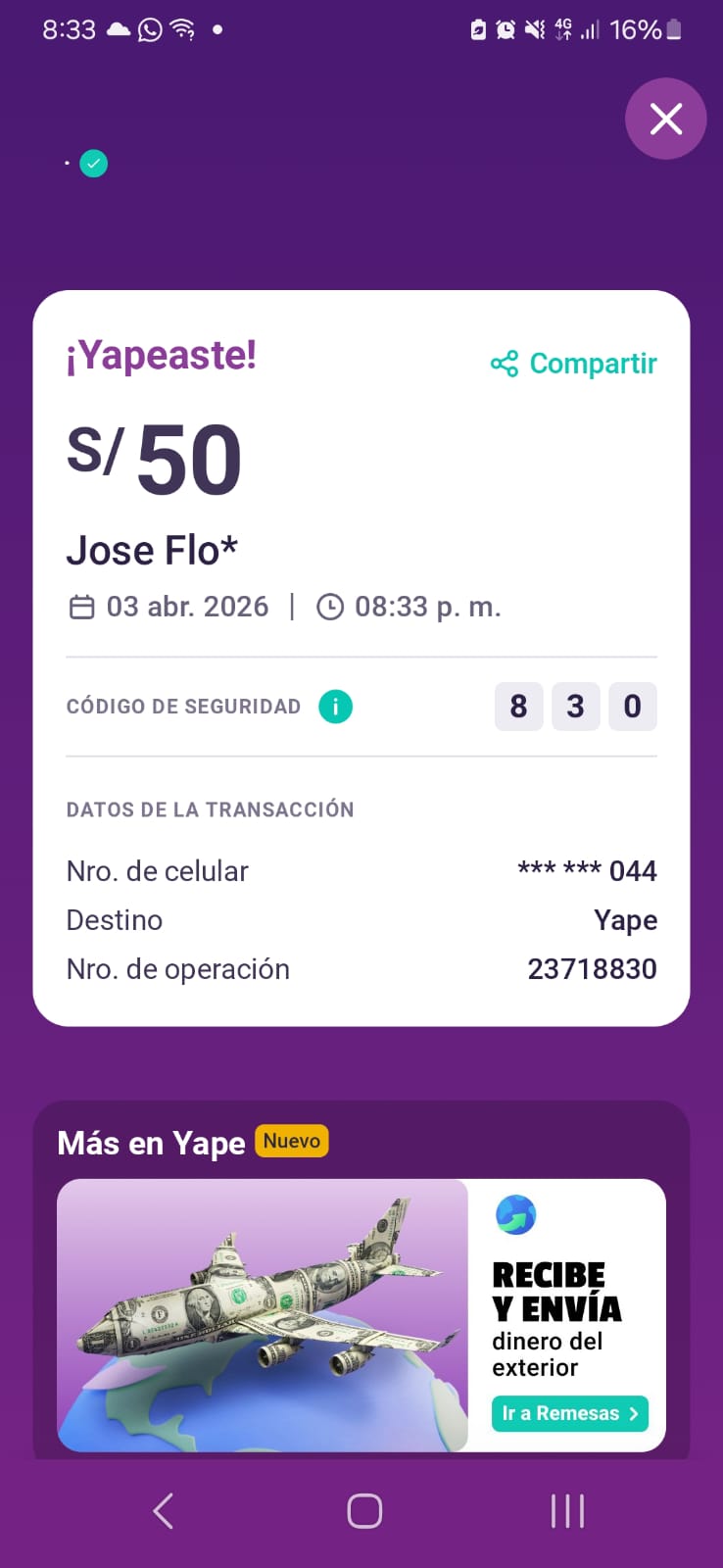The width and height of the screenshot is (723, 1568).
Task: Tap the Ir a Remesas button
Action: (569, 1413)
